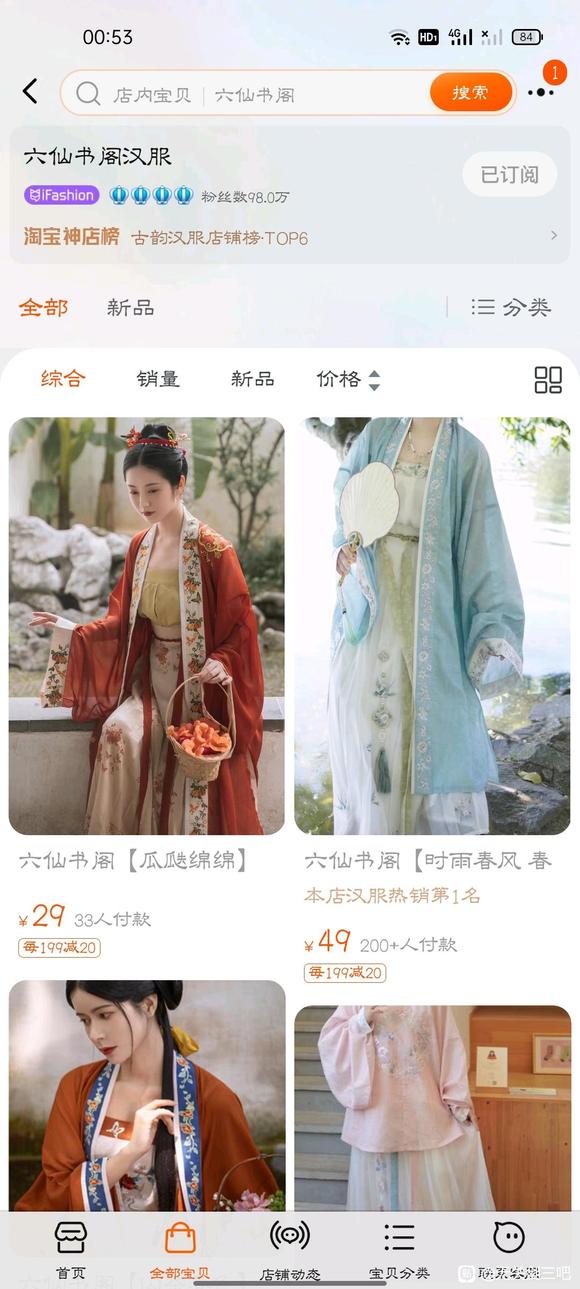
Task: Tap the orange 搜索 search button
Action: pyautogui.click(x=471, y=92)
